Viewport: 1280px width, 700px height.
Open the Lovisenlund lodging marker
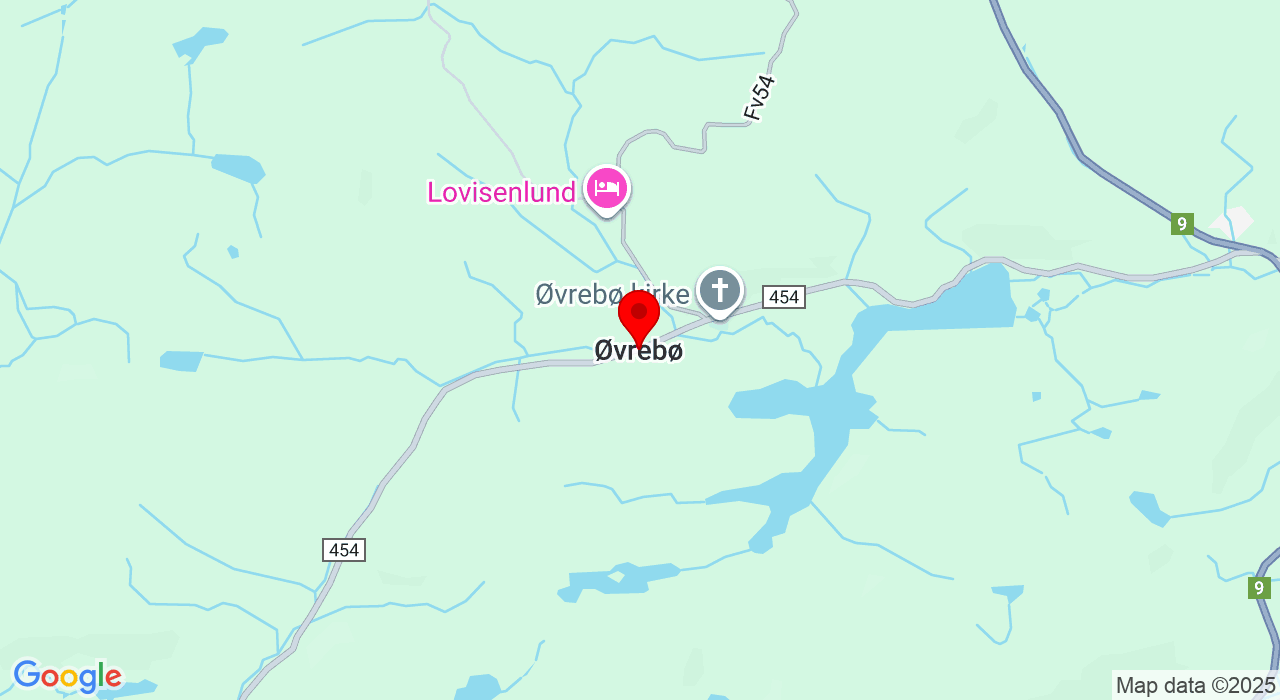coord(607,188)
